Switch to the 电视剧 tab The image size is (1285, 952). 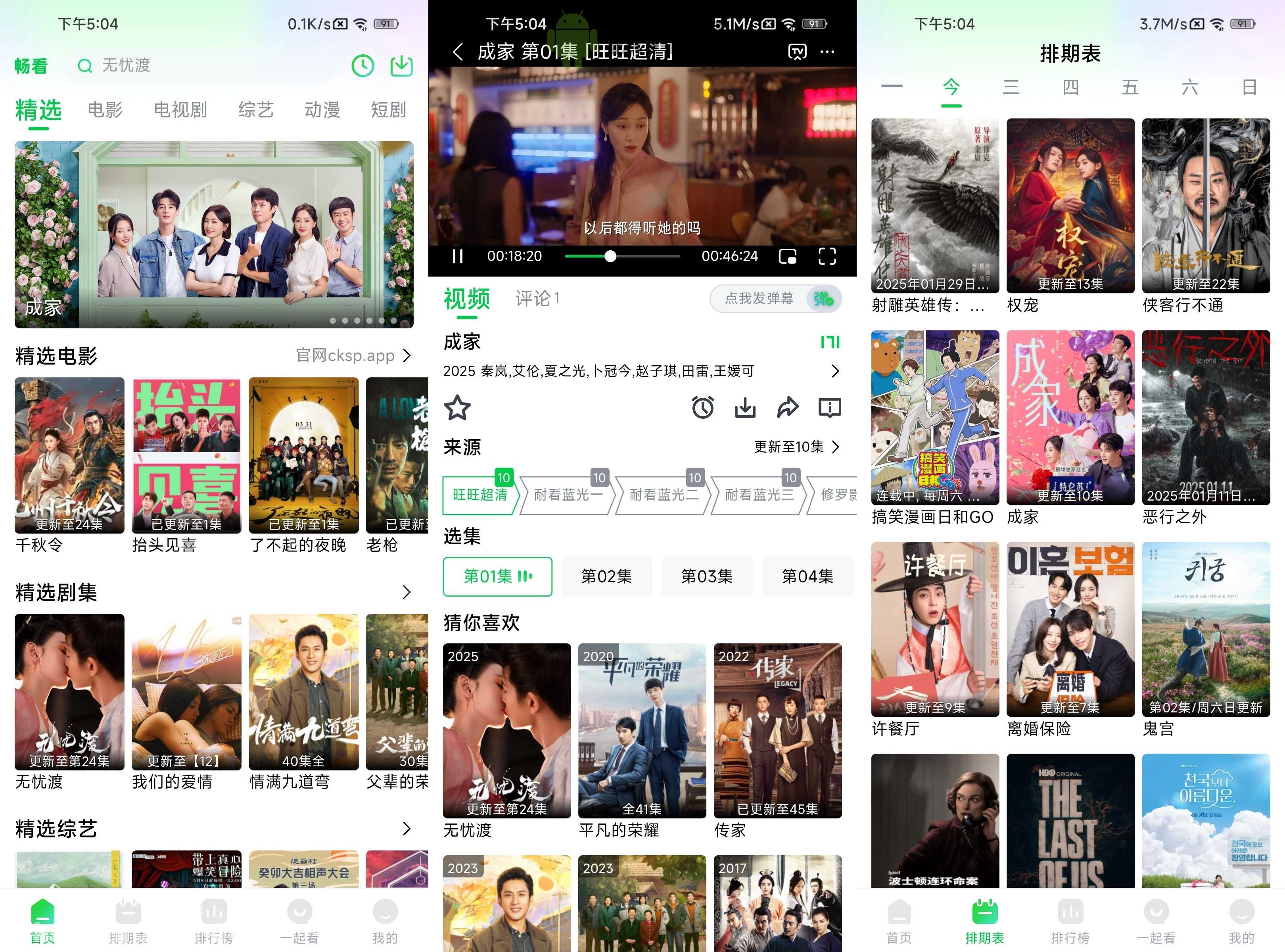(x=180, y=109)
